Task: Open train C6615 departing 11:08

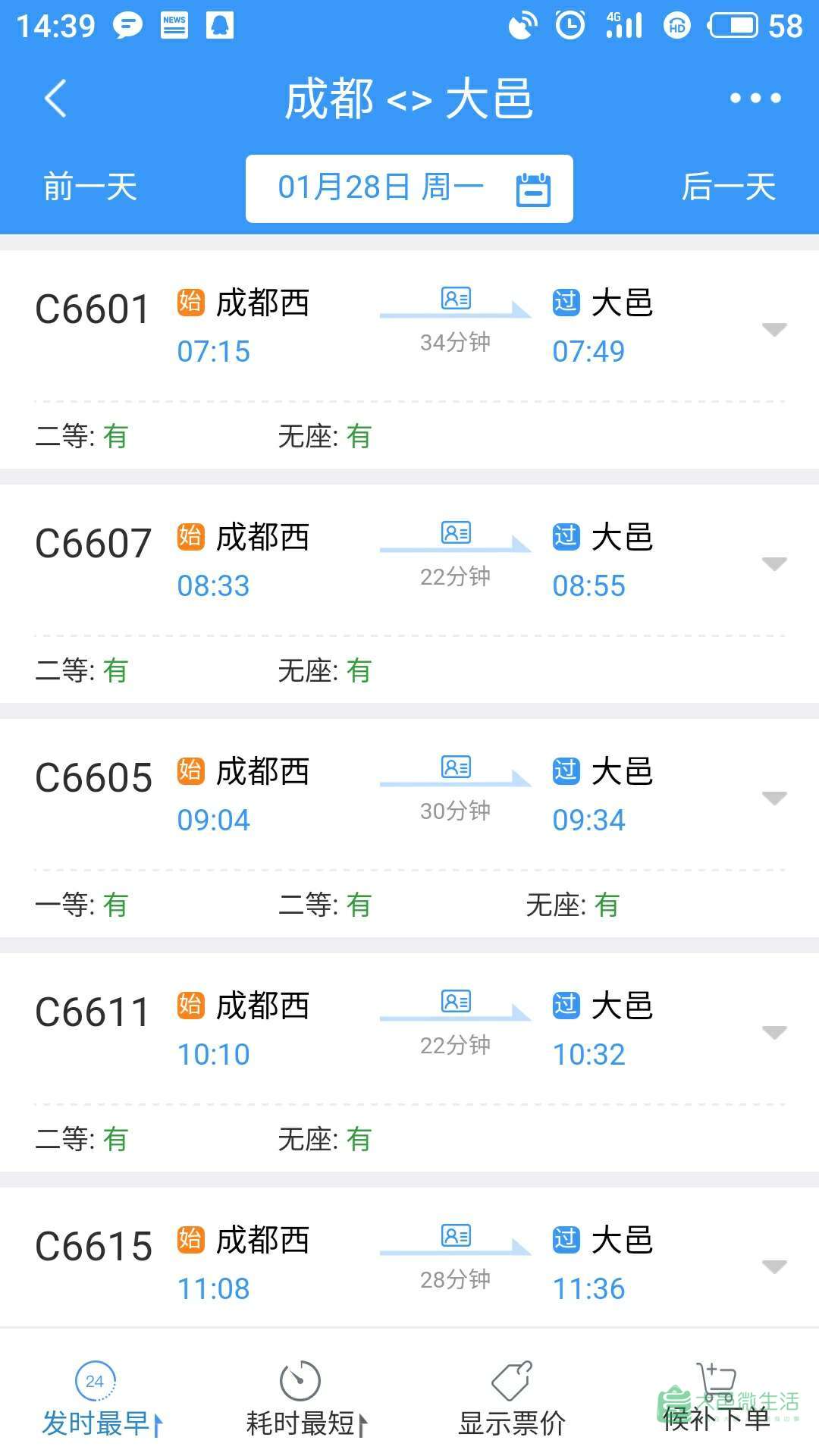Action: coord(409,1258)
